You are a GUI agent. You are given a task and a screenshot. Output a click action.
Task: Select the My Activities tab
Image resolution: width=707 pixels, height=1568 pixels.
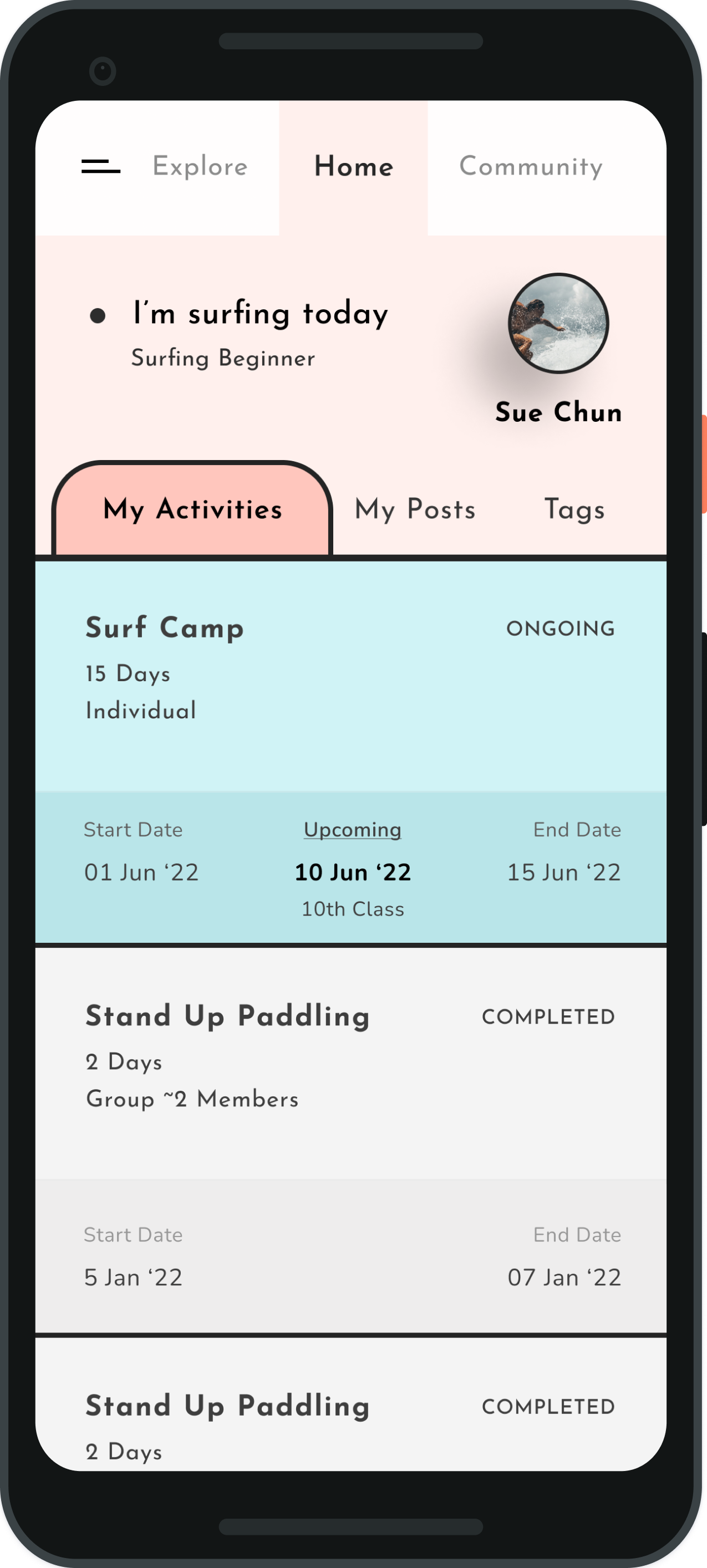click(192, 509)
